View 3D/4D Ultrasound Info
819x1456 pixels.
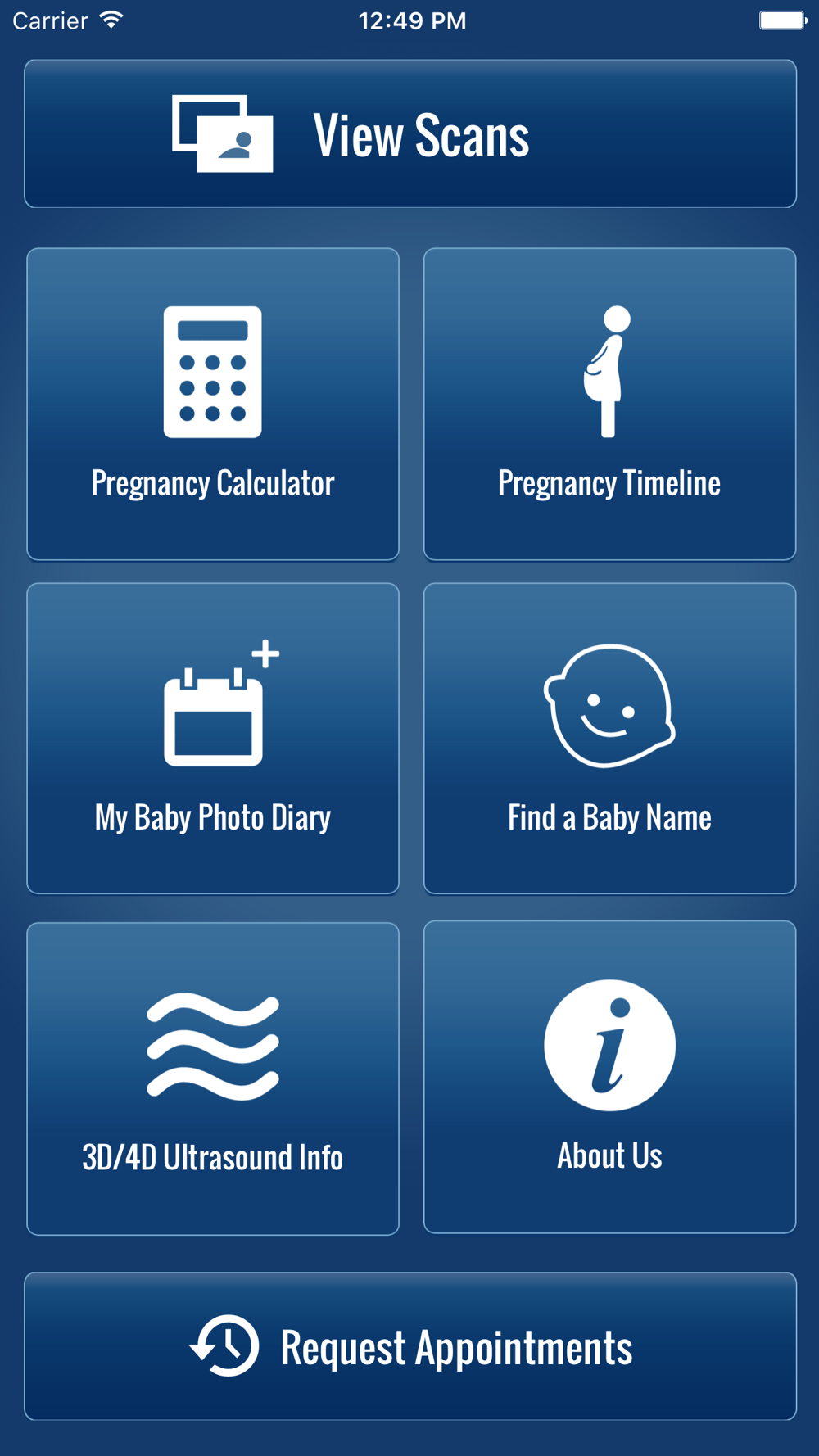click(x=213, y=1078)
